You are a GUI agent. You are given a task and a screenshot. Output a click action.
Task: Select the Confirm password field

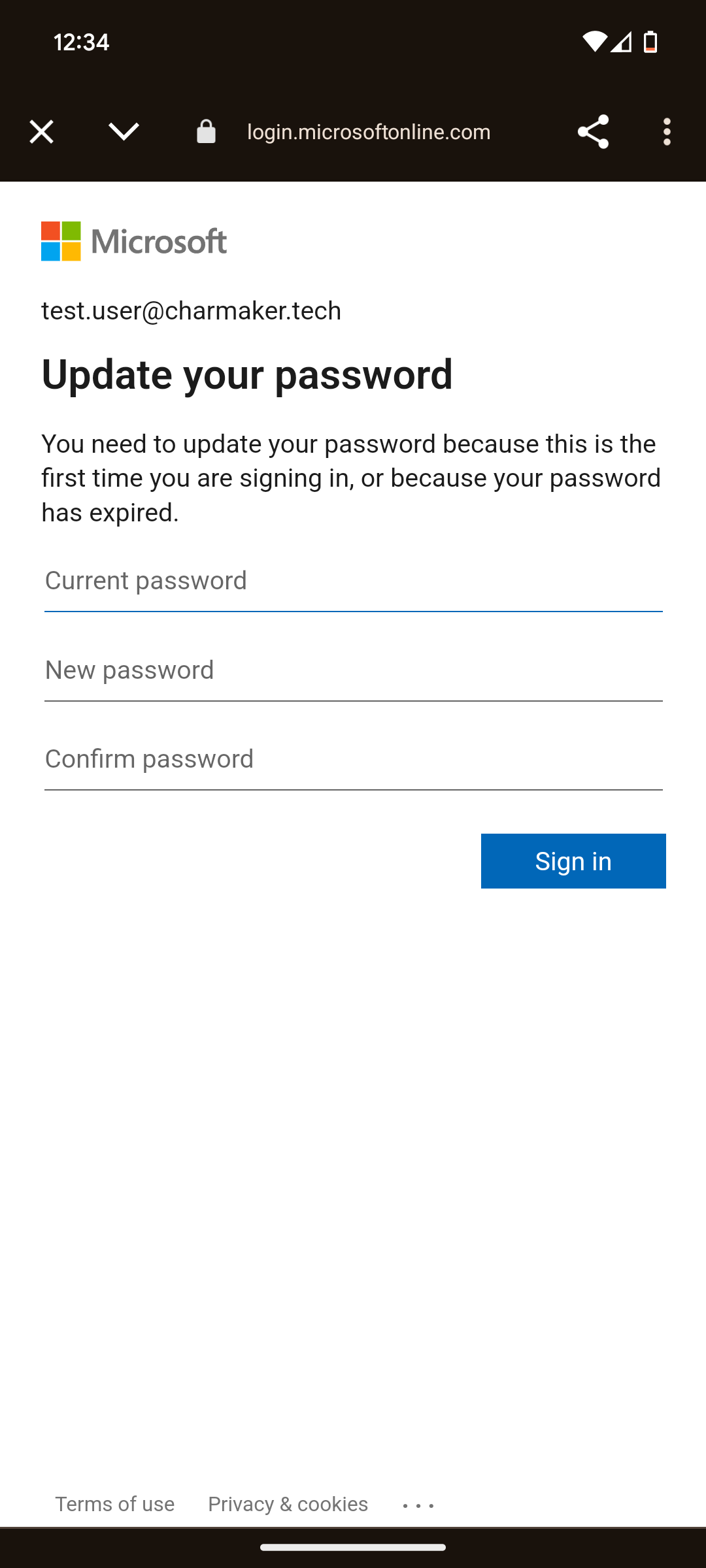(x=354, y=760)
